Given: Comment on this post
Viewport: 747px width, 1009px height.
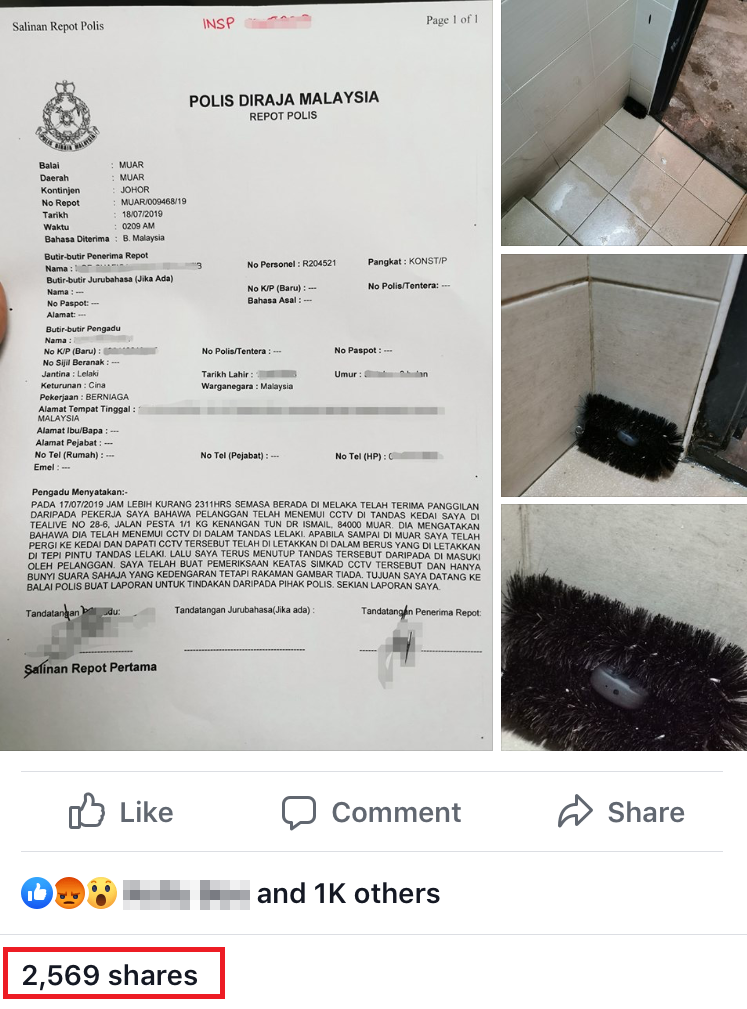Looking at the screenshot, I should (x=372, y=812).
